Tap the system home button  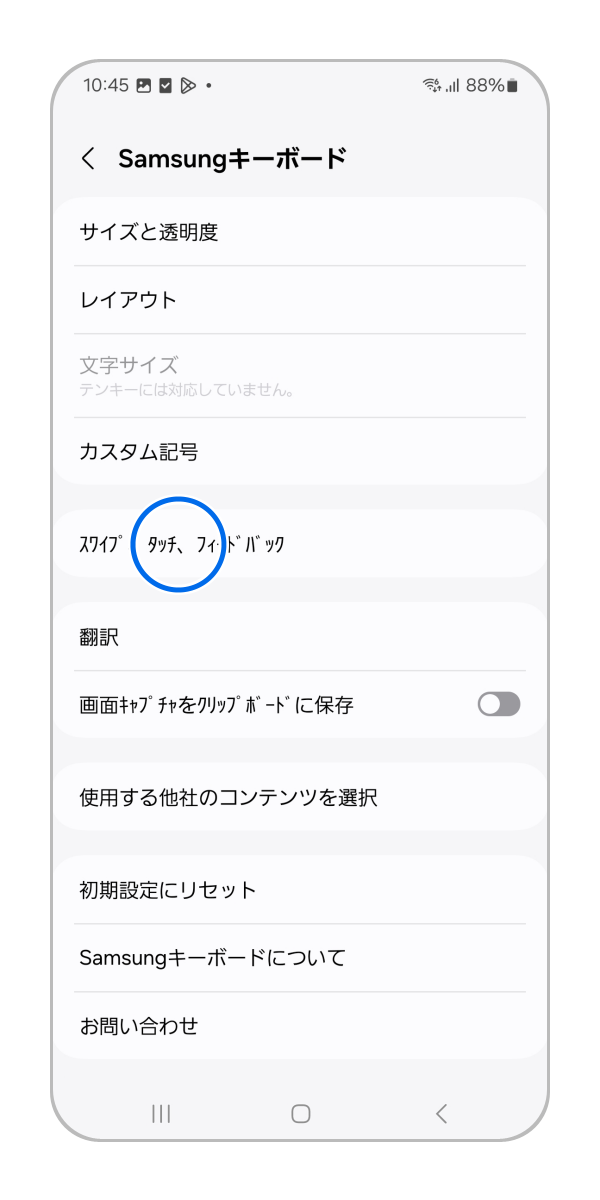(x=300, y=1113)
